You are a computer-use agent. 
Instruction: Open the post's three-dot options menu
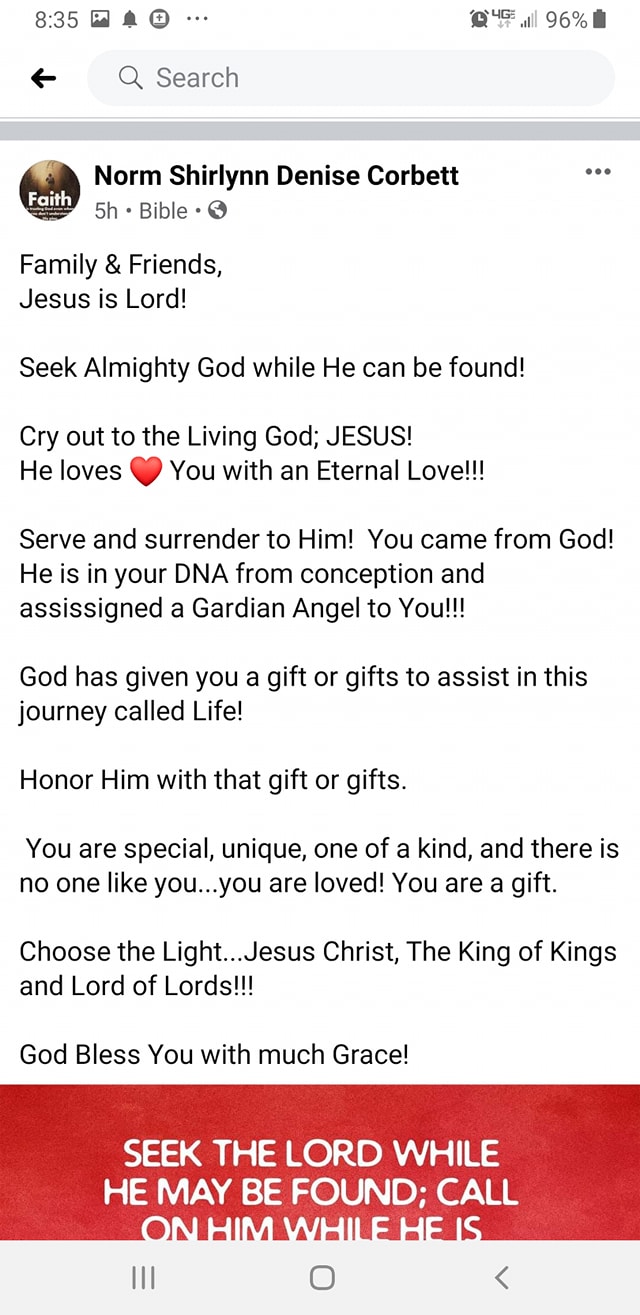click(x=597, y=172)
